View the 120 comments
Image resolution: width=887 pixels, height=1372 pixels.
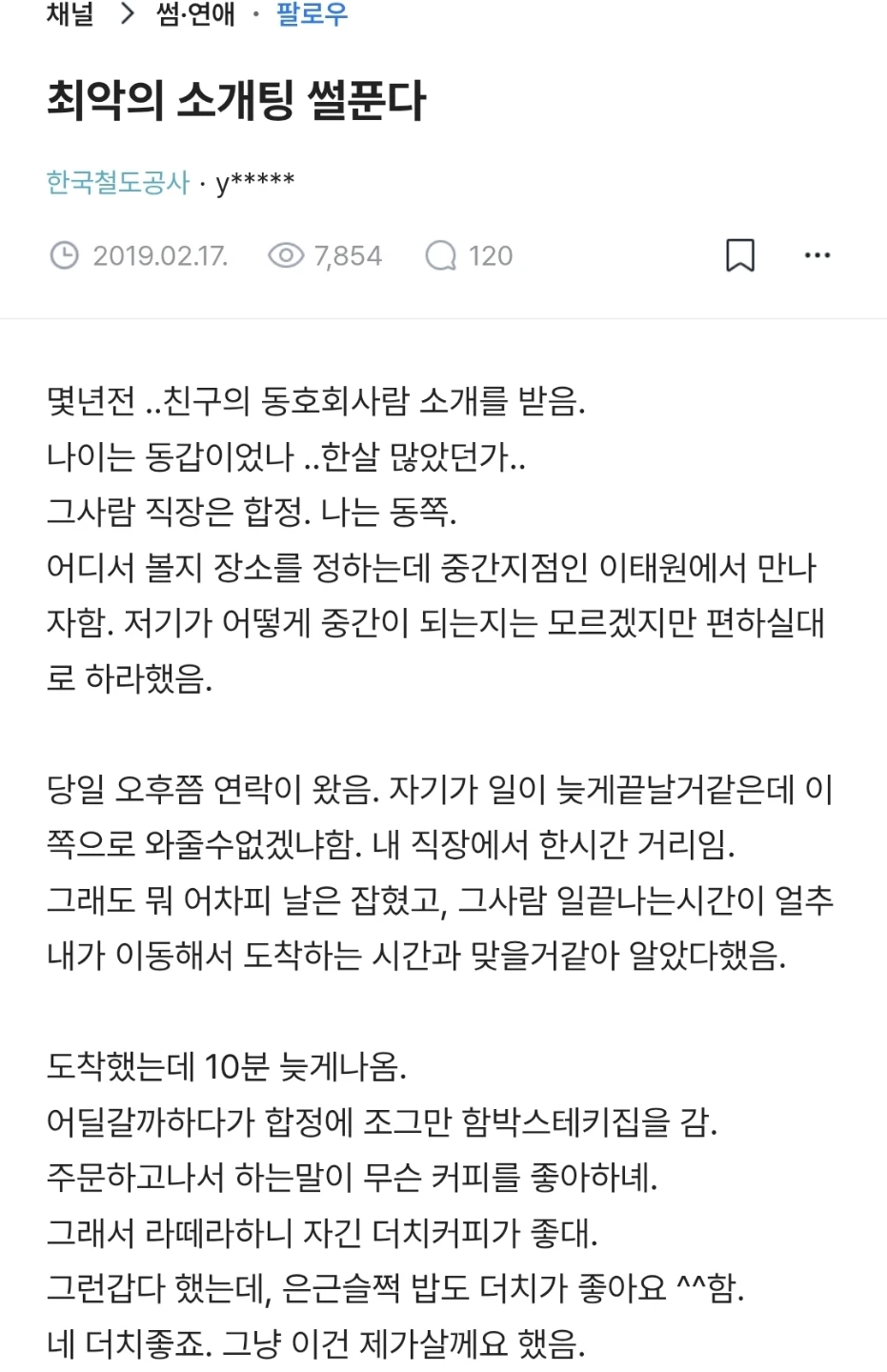pos(469,255)
